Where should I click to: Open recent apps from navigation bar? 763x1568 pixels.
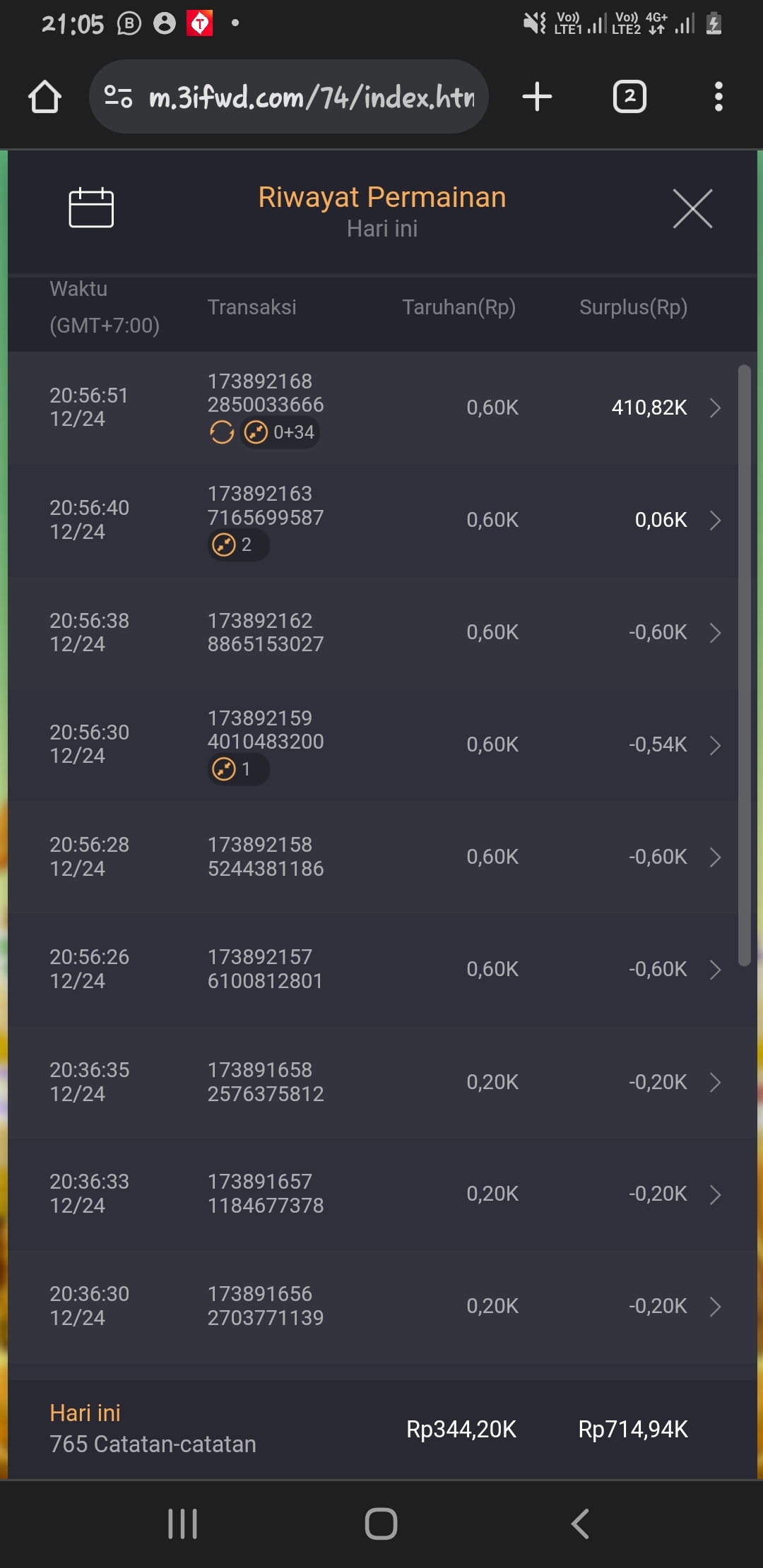coord(182,1524)
